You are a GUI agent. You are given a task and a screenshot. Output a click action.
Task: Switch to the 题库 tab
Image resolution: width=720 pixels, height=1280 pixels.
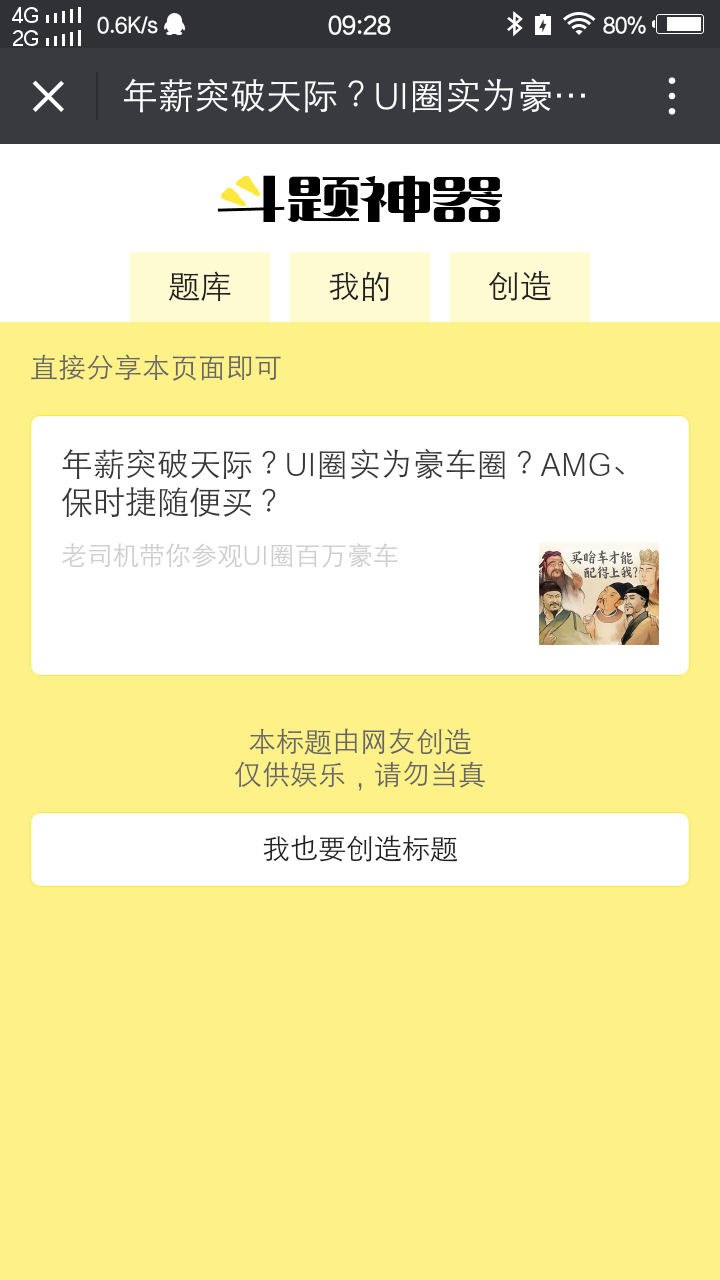click(200, 287)
